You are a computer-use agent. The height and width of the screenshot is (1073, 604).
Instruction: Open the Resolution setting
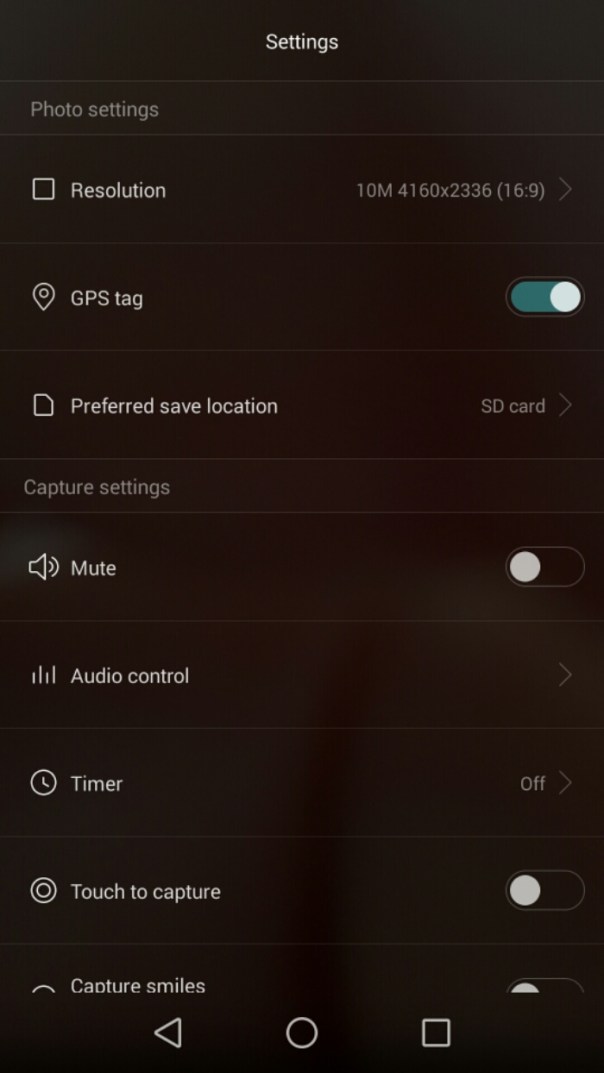click(x=300, y=190)
